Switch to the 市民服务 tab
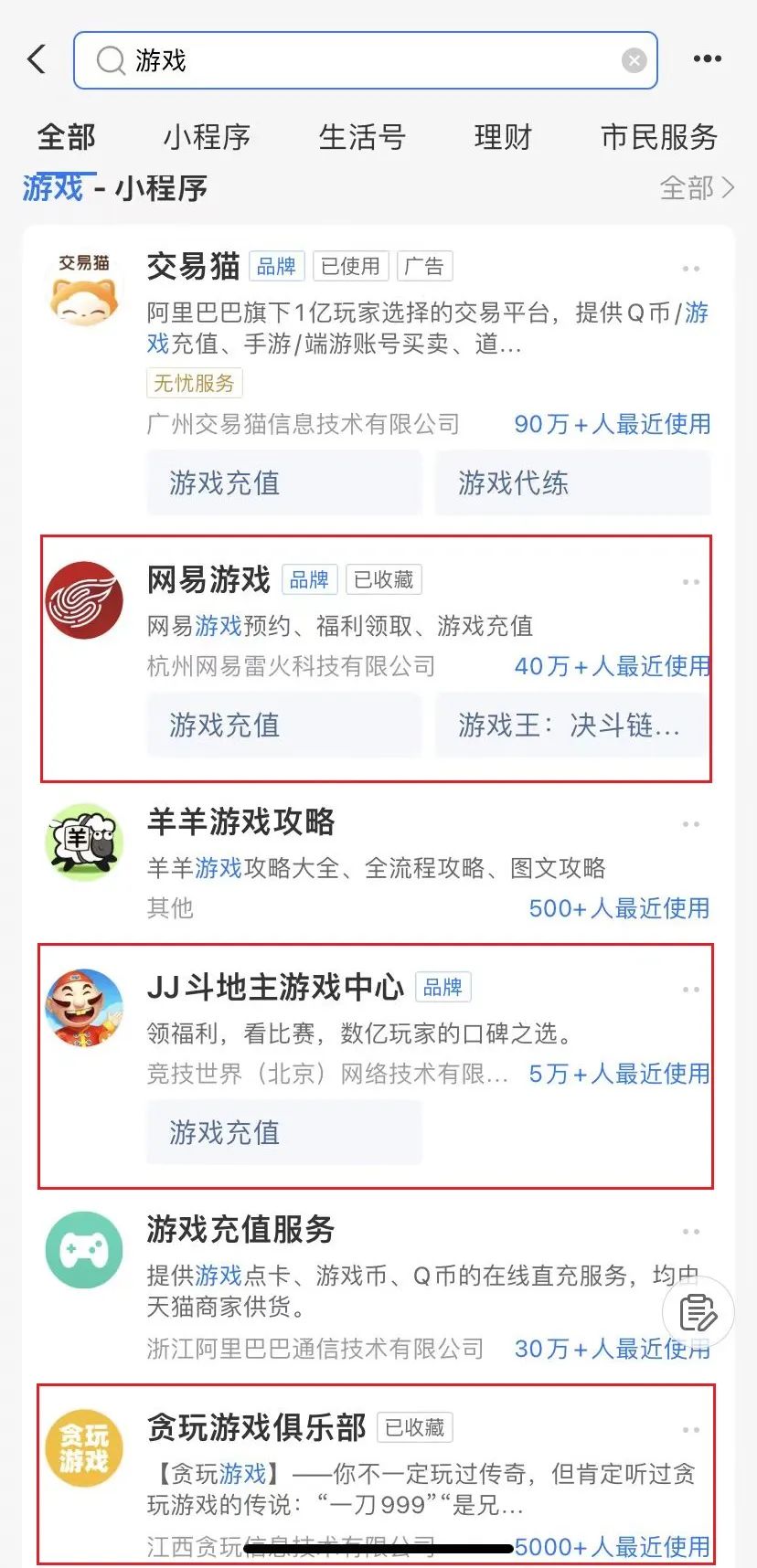The width and height of the screenshot is (757, 1568). [658, 137]
